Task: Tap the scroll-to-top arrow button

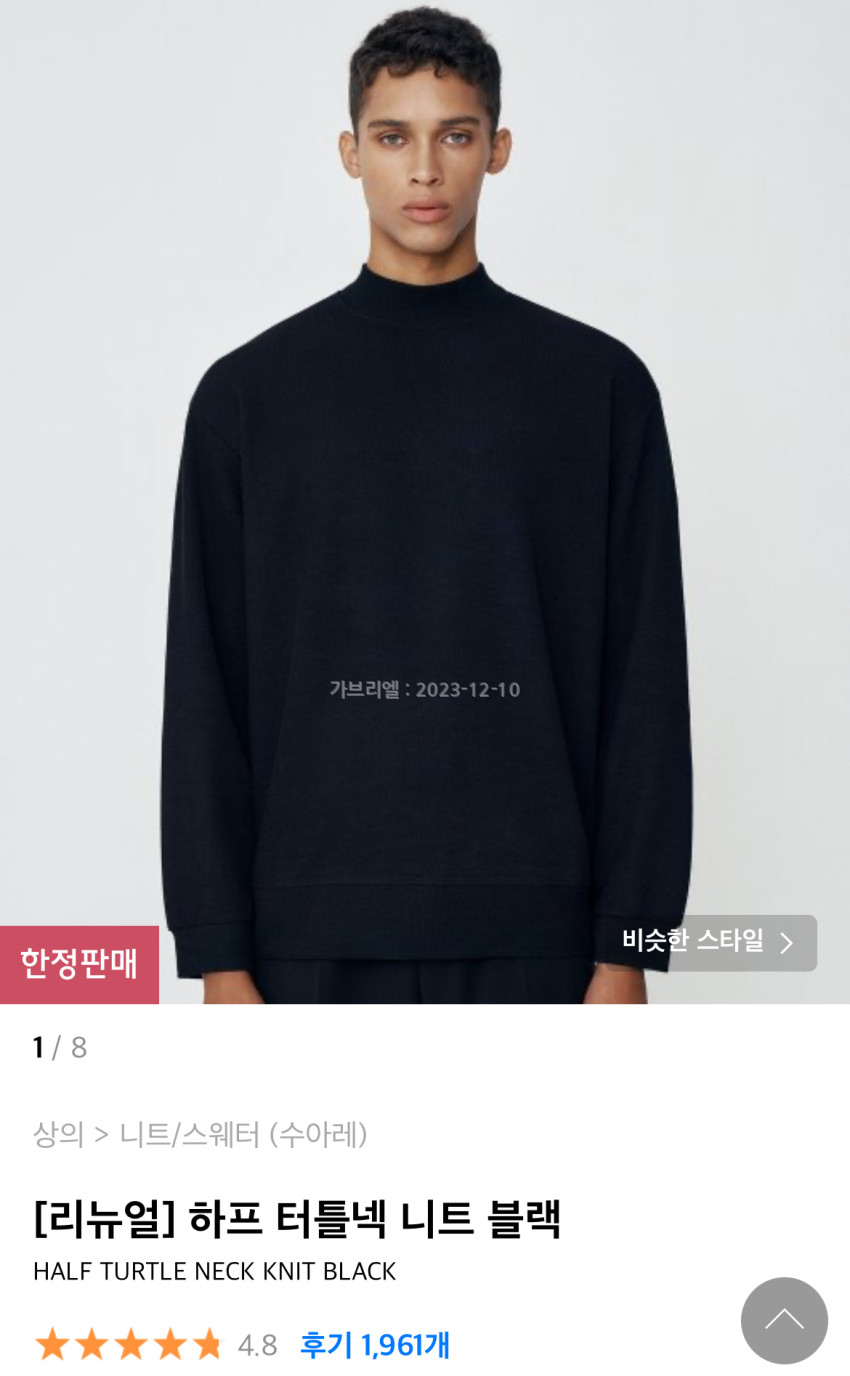Action: (784, 1320)
